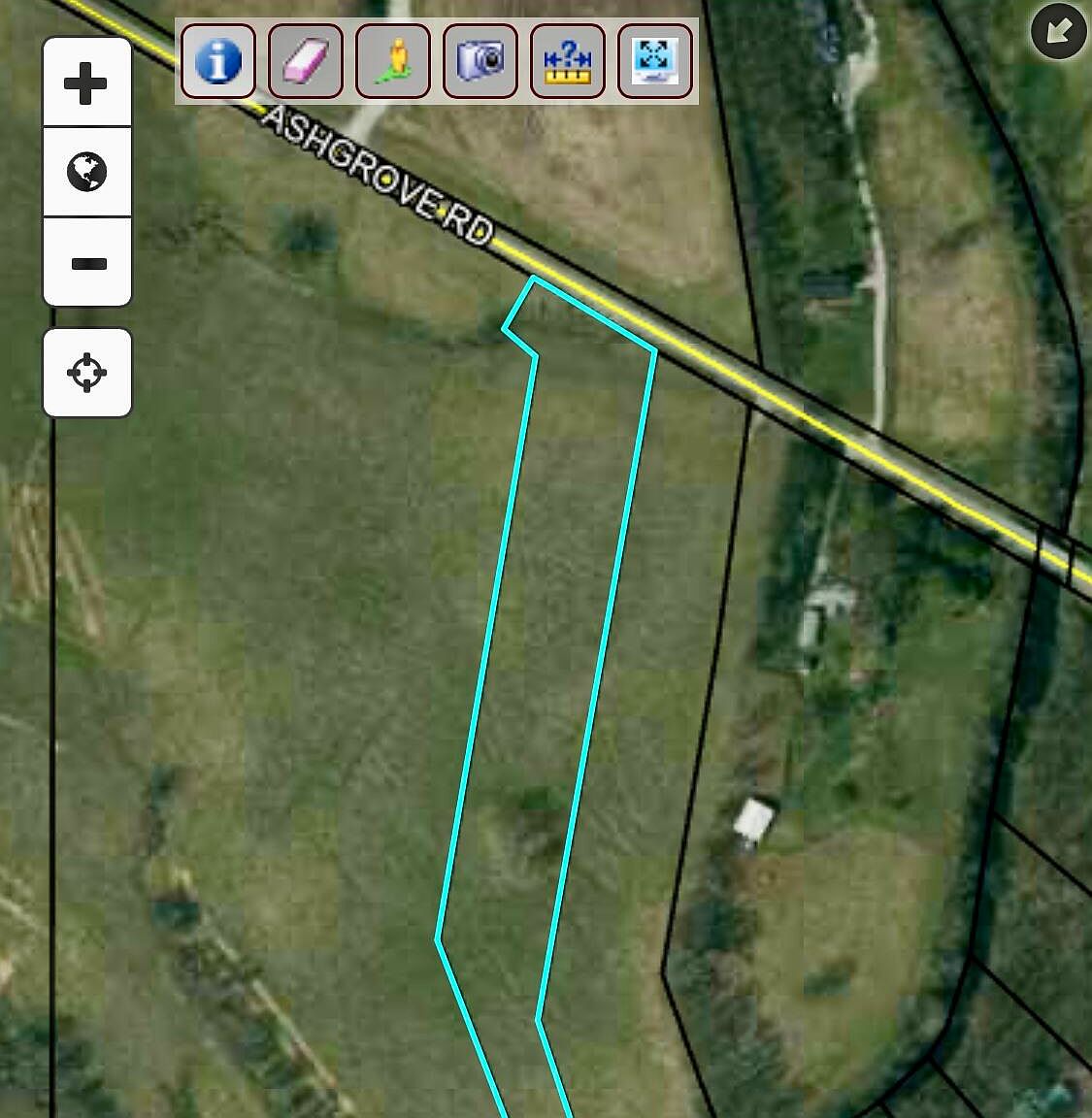The height and width of the screenshot is (1118, 1092).
Task: Launch the camera photo tool
Action: click(x=480, y=60)
